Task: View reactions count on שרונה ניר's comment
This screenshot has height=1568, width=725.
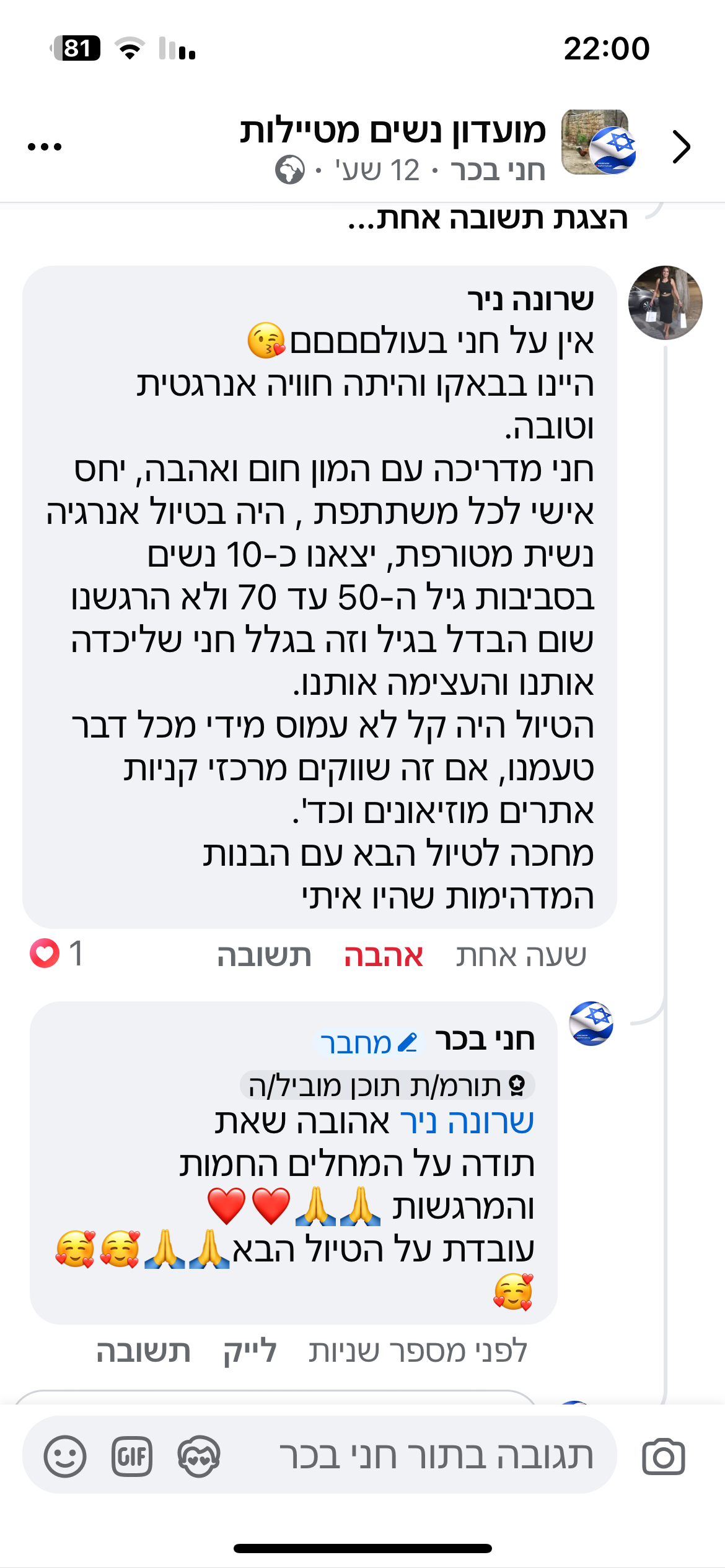Action: 57,954
